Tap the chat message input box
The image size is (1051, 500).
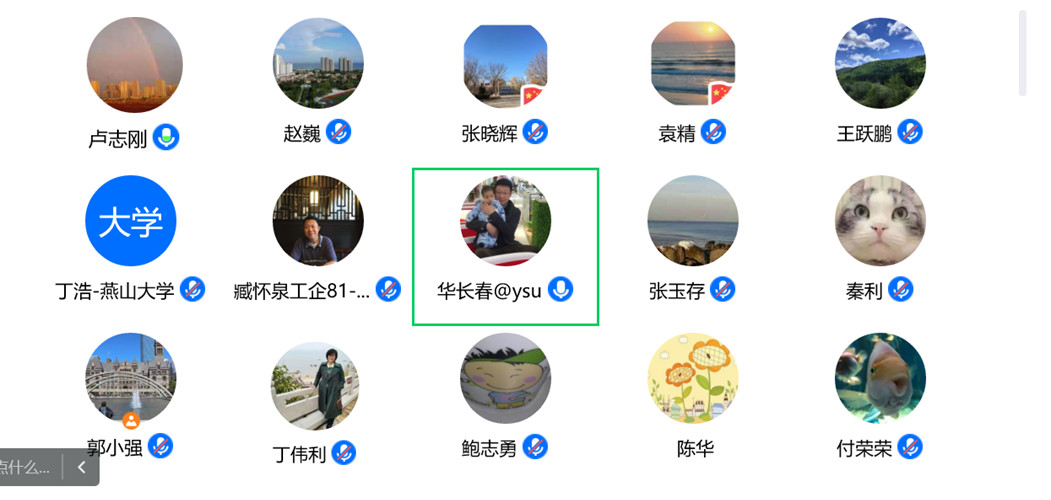click(28, 467)
